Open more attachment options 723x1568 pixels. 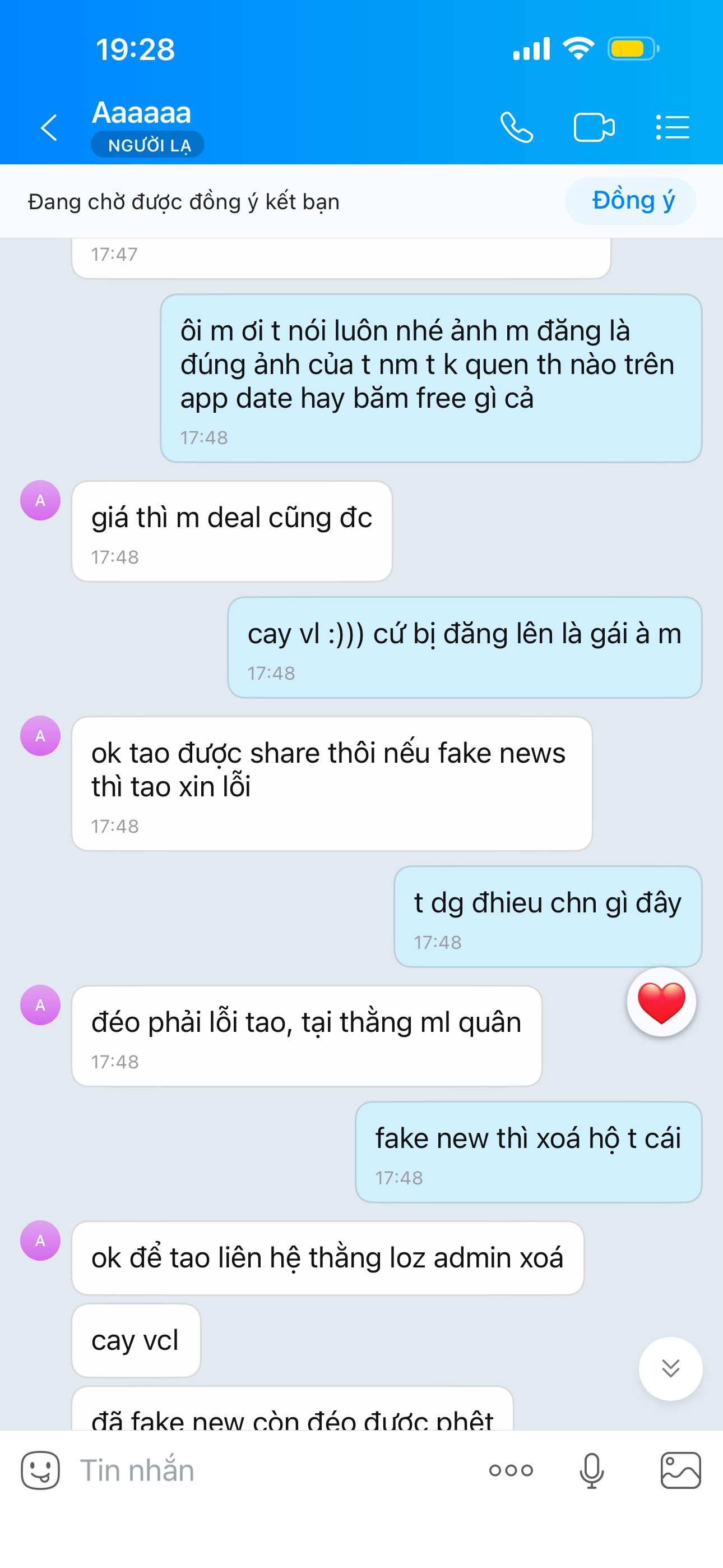(x=511, y=1470)
